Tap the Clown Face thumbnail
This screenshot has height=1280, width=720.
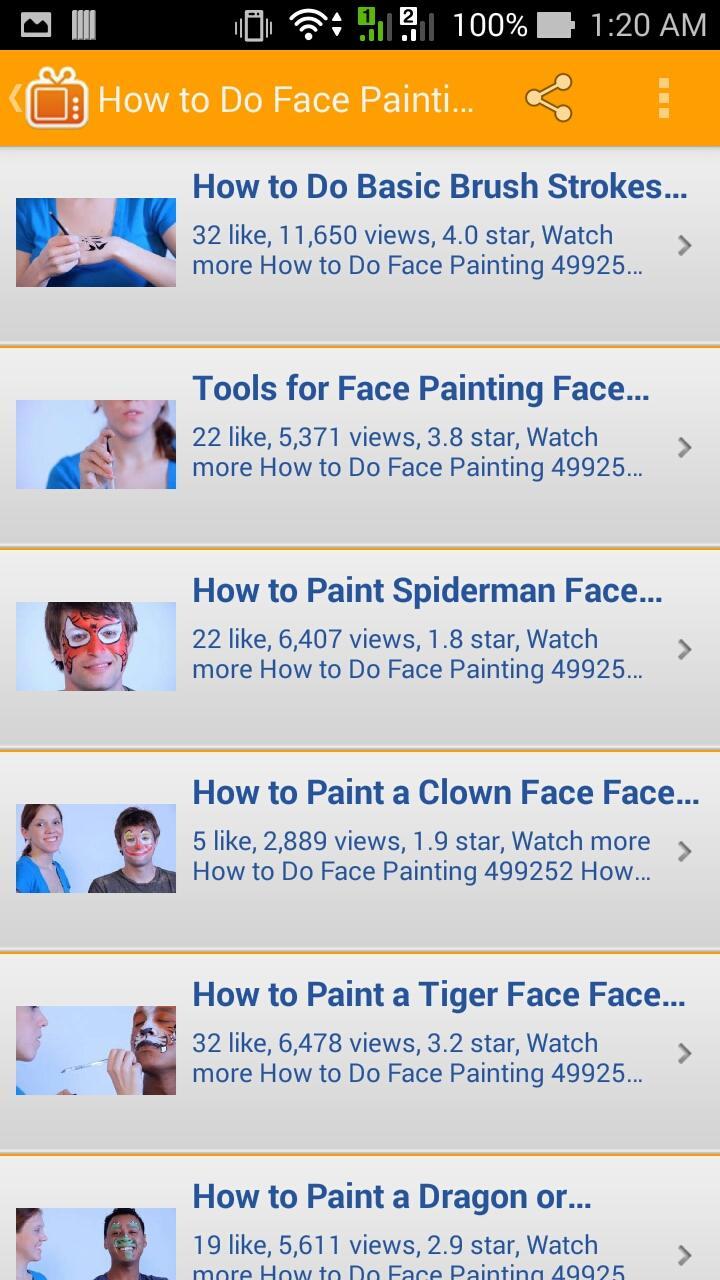click(x=95, y=848)
